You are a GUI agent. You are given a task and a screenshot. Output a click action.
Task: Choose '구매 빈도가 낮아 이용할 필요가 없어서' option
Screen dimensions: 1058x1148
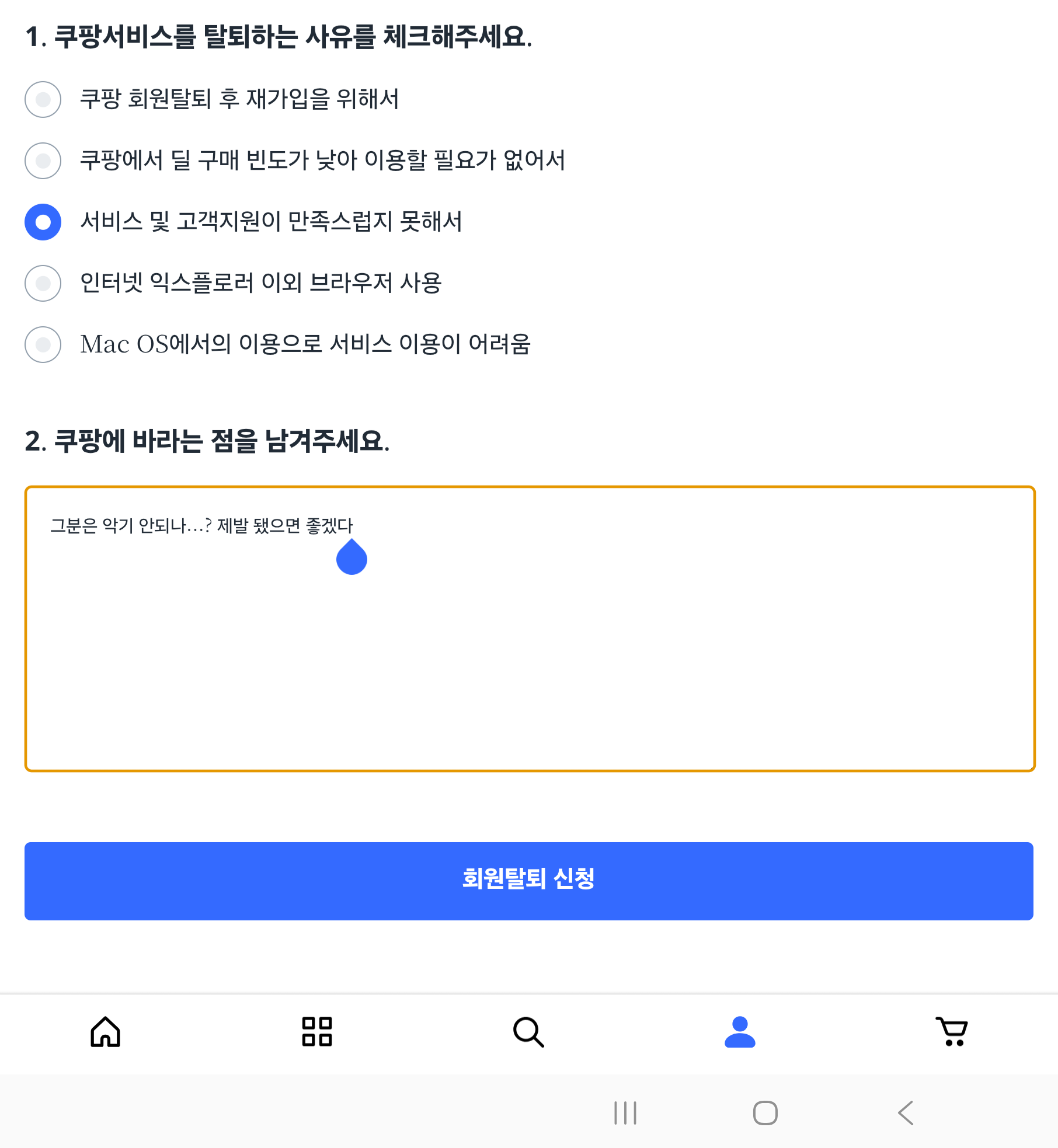(x=43, y=160)
